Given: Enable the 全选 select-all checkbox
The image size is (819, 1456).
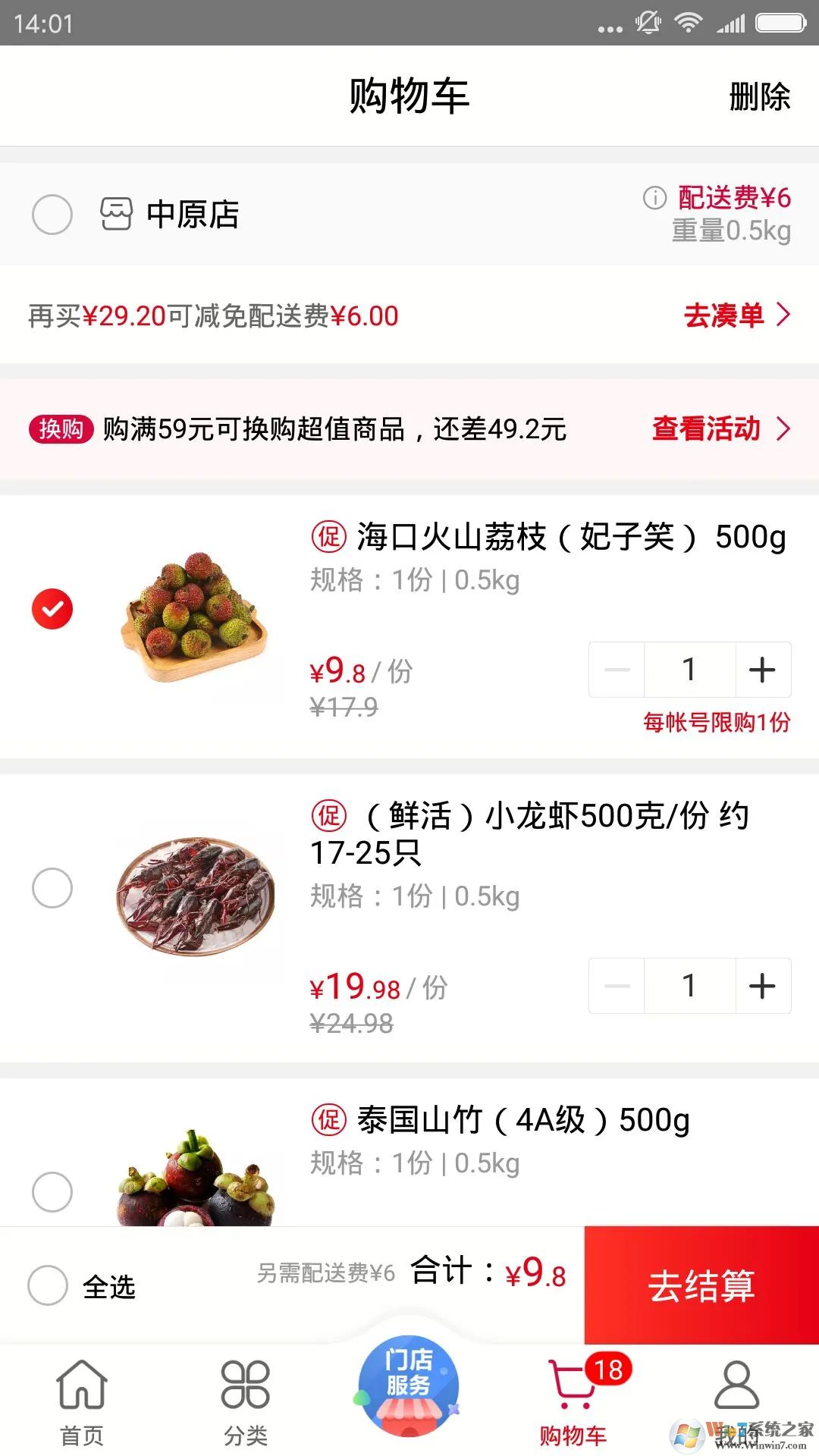Looking at the screenshot, I should tap(47, 1284).
